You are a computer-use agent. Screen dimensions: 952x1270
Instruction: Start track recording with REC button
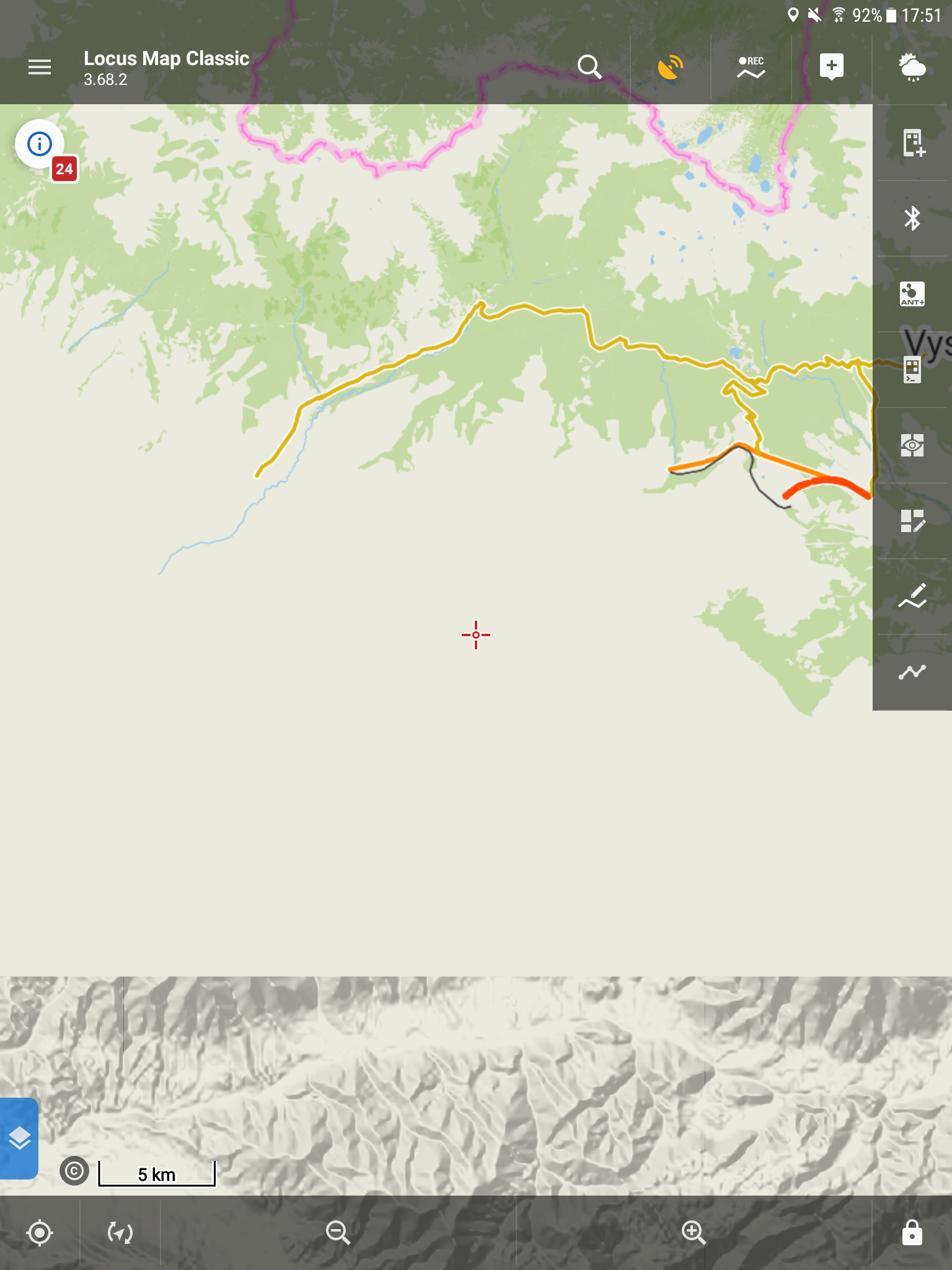(x=751, y=67)
